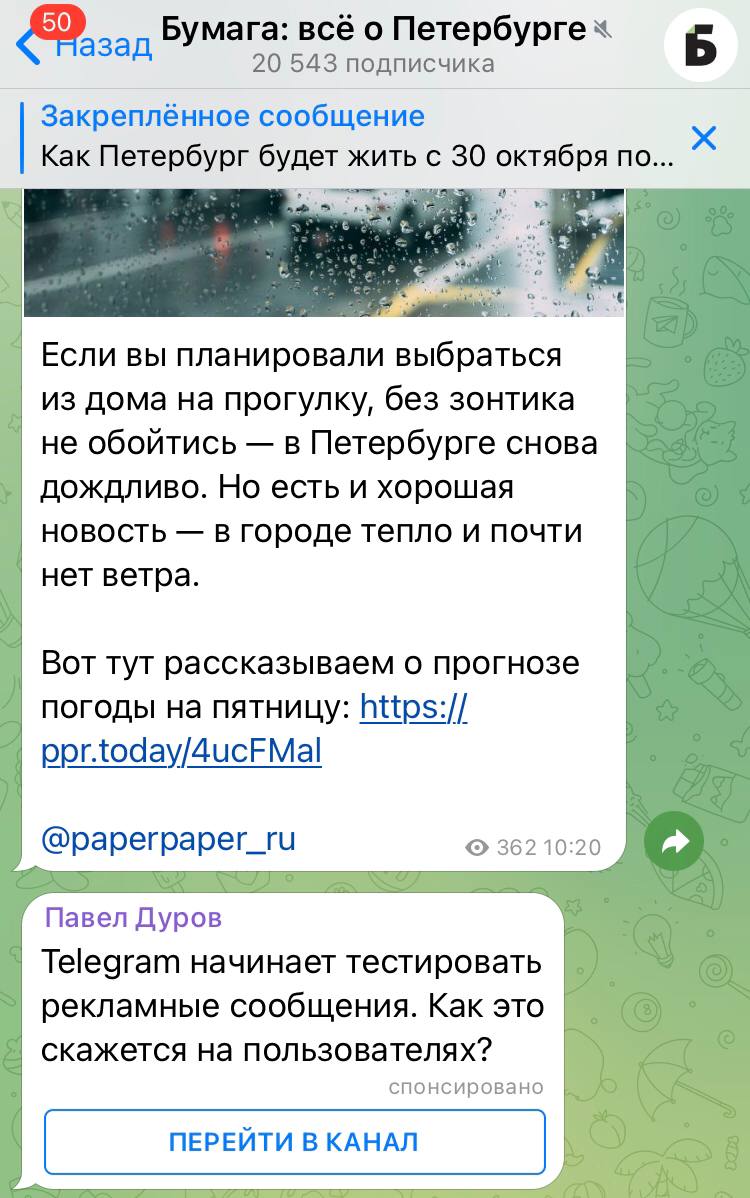
Task: Open the sponsor name Павел Дуров
Action: [x=134, y=917]
